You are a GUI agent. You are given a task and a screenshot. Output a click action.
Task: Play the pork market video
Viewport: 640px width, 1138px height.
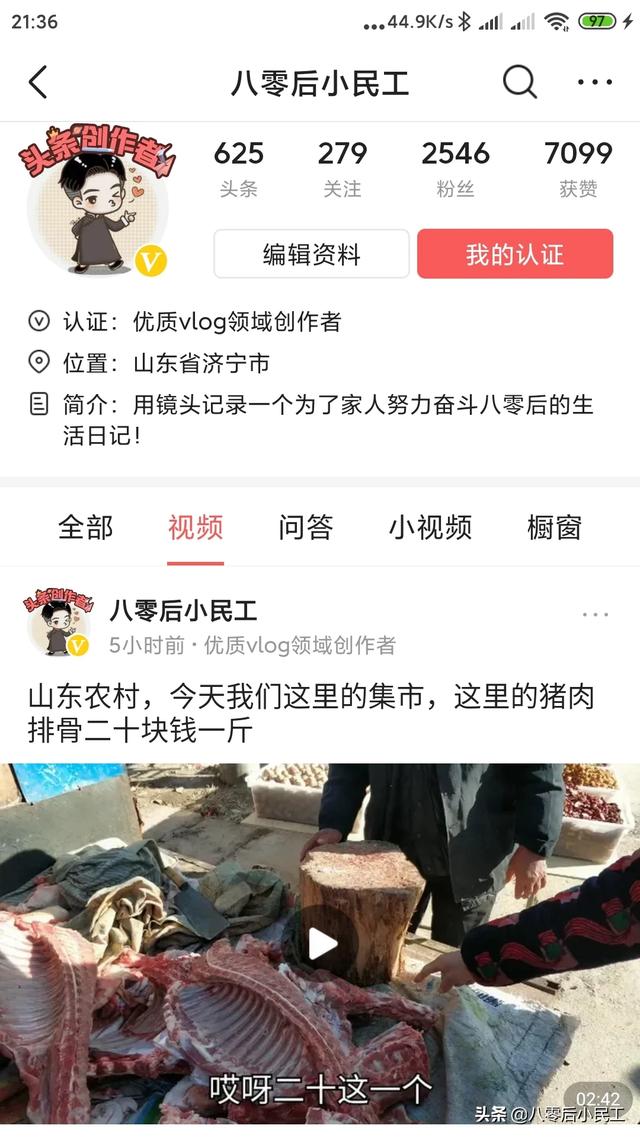321,943
